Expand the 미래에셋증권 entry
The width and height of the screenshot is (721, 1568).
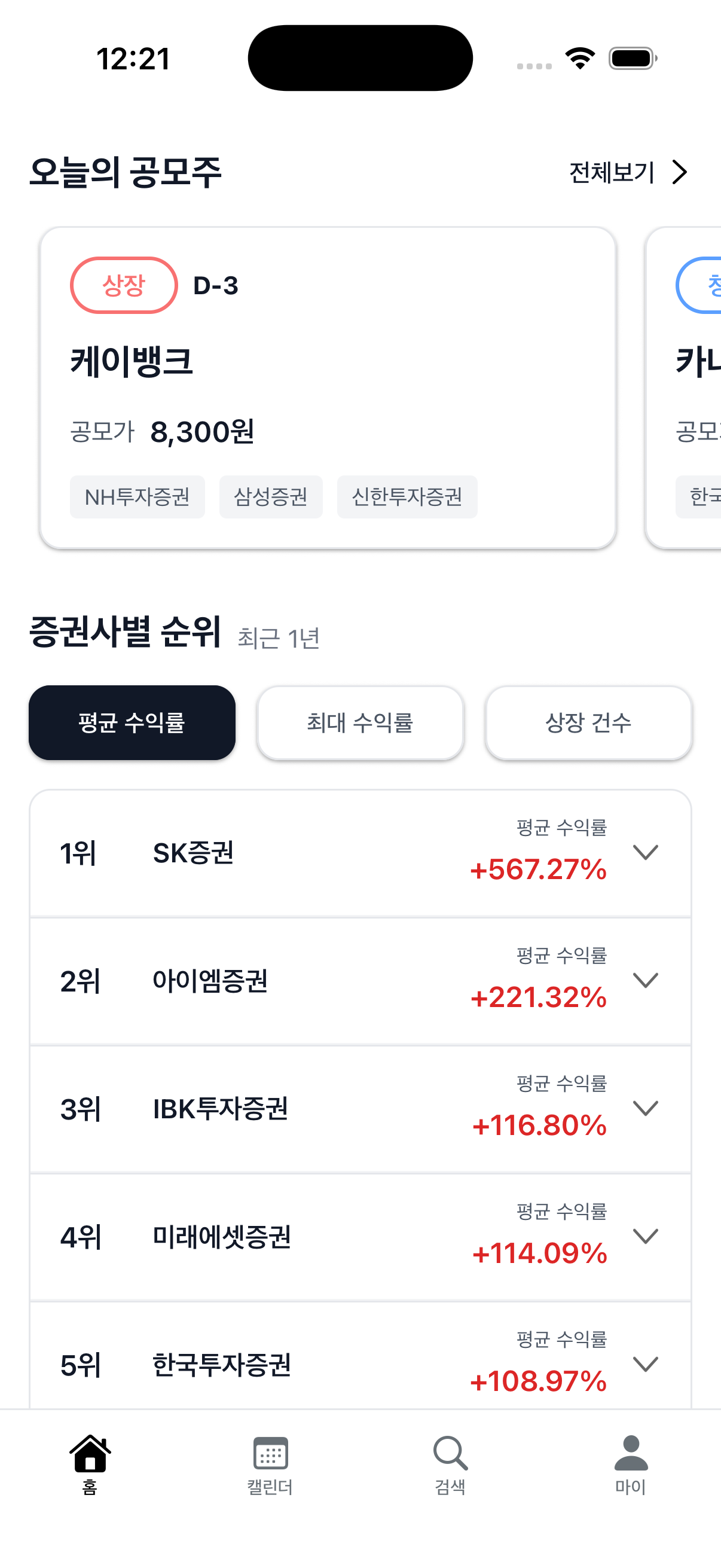coord(646,1236)
